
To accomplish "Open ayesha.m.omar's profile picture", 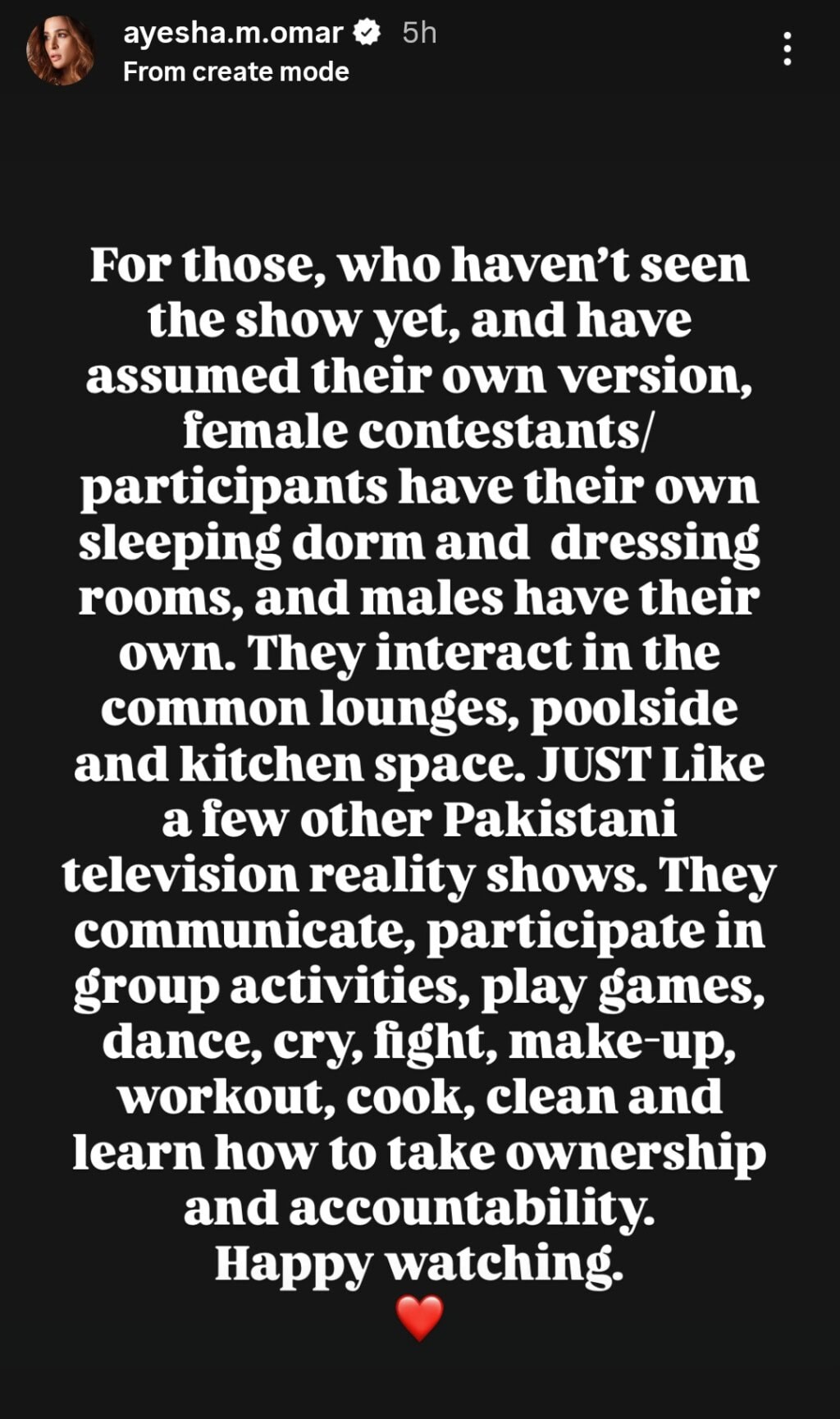I will (x=60, y=51).
